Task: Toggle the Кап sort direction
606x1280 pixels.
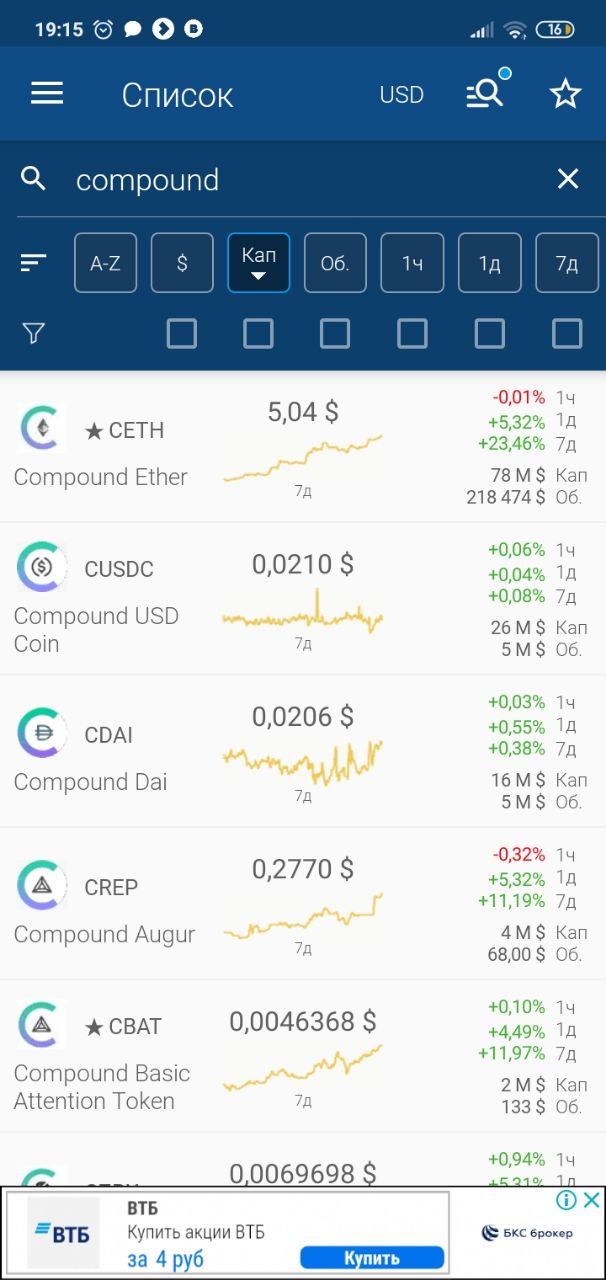Action: 259,263
